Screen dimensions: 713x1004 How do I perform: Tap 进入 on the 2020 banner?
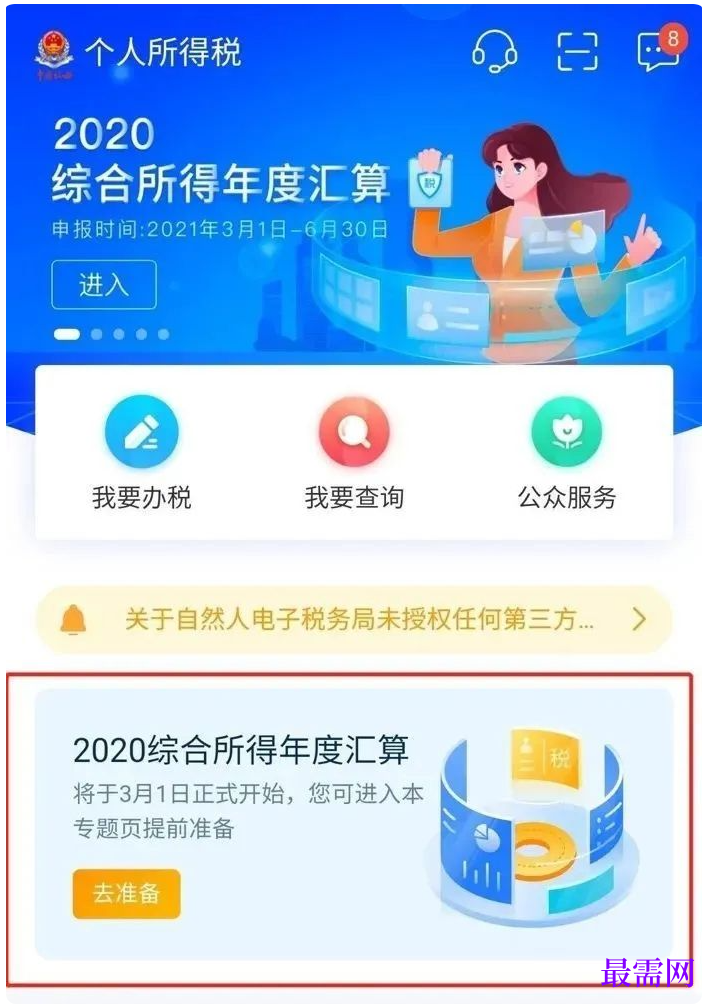[x=104, y=285]
